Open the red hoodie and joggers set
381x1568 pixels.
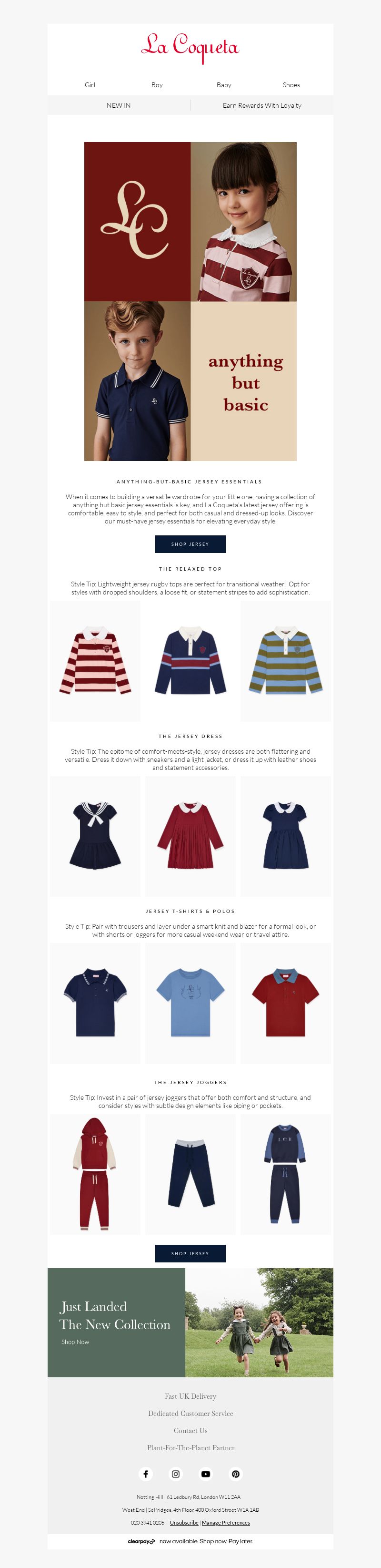point(95,1174)
